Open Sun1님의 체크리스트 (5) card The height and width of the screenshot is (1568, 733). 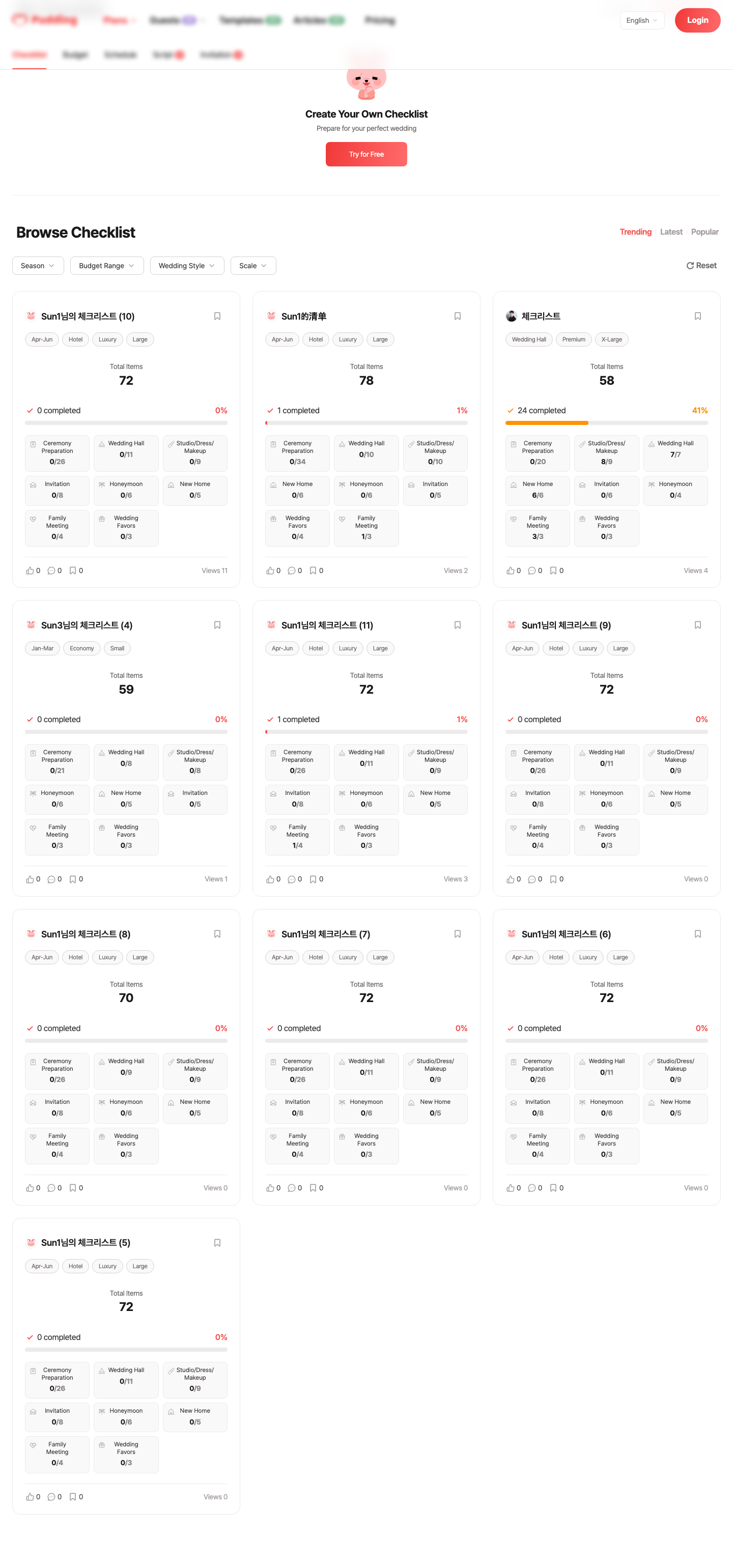85,1242
